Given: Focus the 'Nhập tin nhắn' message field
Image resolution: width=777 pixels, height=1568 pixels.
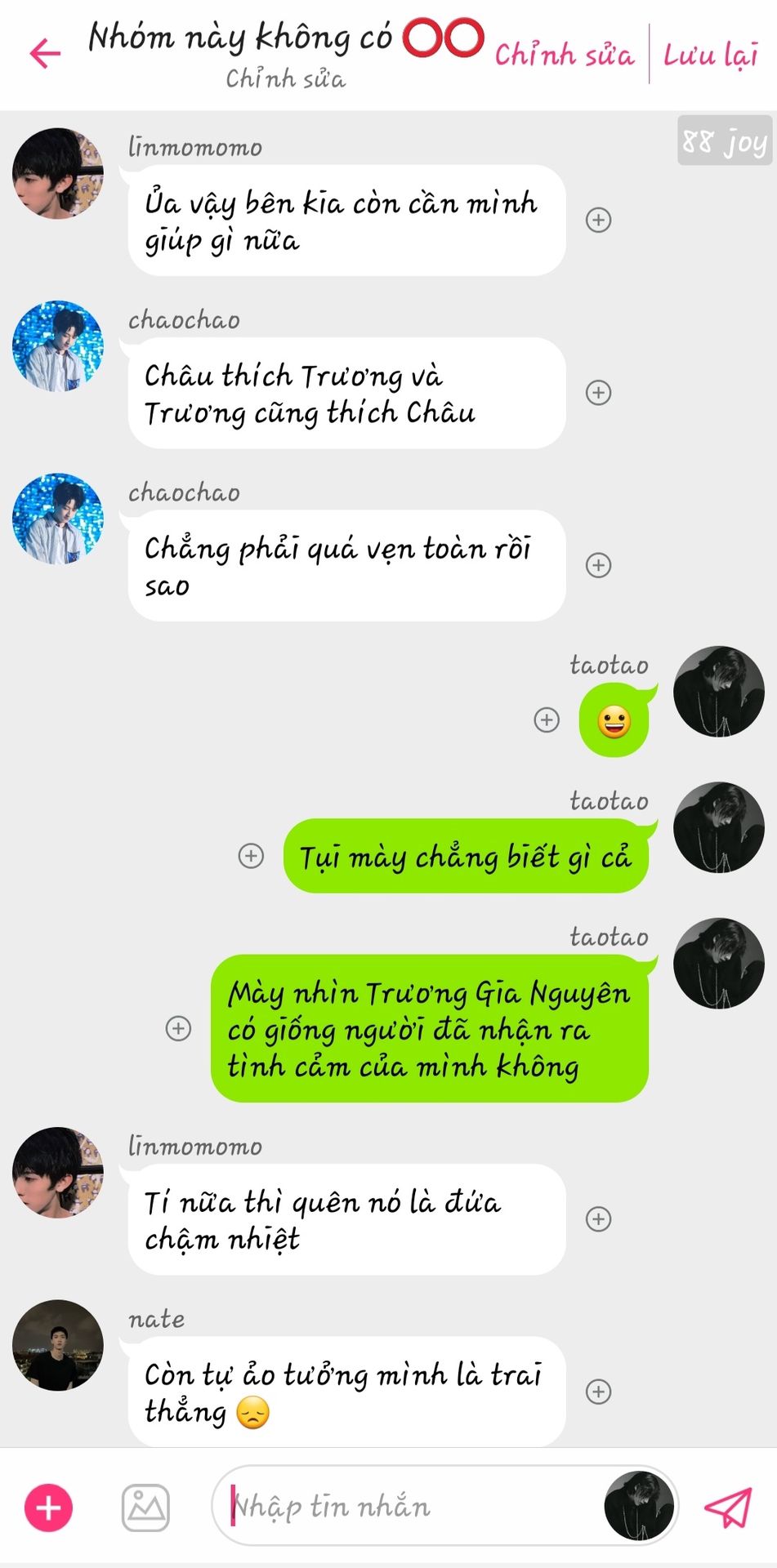Looking at the screenshot, I should click(x=409, y=1506).
